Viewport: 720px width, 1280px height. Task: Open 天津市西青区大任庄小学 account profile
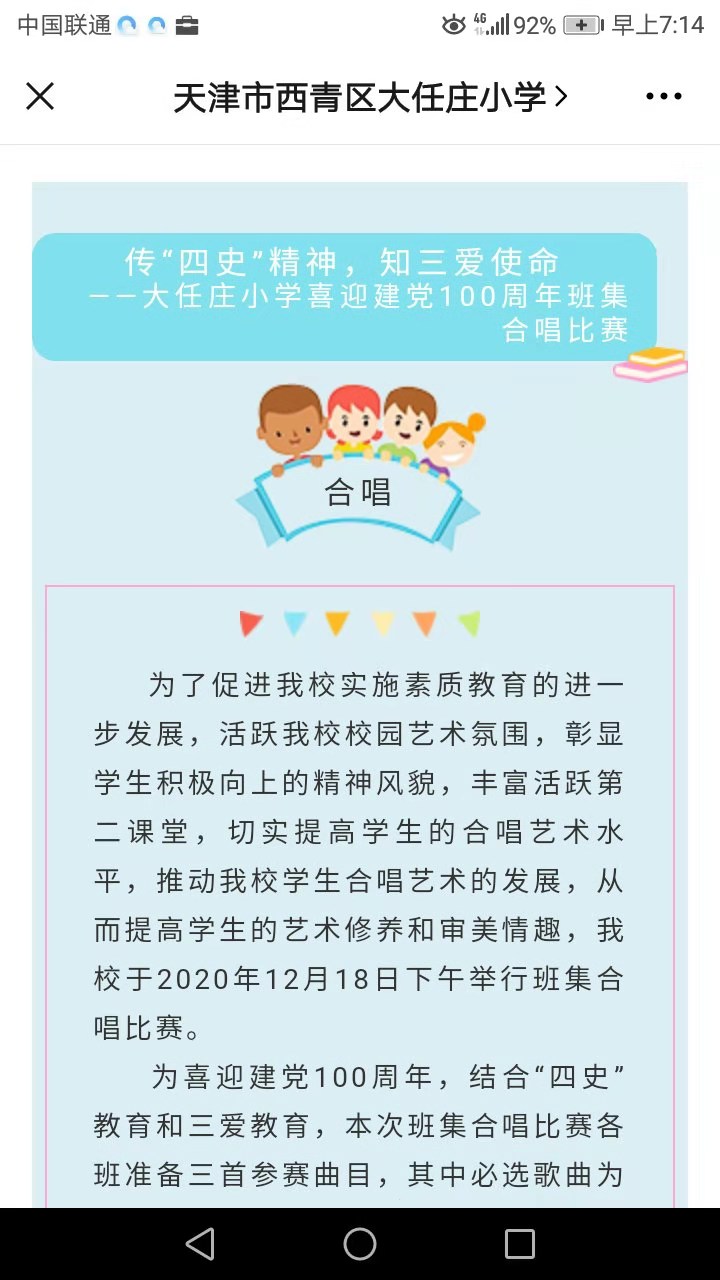click(x=370, y=97)
